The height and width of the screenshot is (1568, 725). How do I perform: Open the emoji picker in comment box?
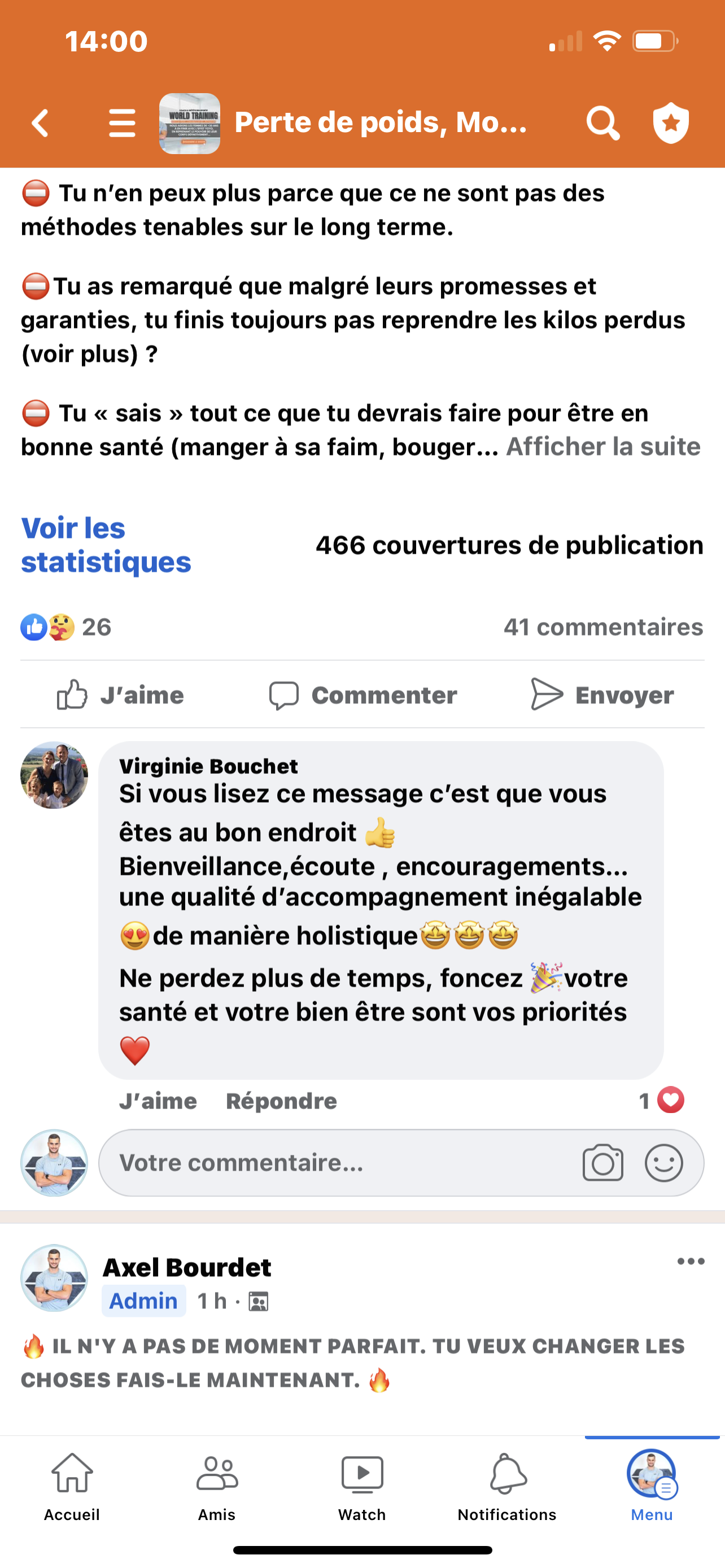pos(663,1163)
